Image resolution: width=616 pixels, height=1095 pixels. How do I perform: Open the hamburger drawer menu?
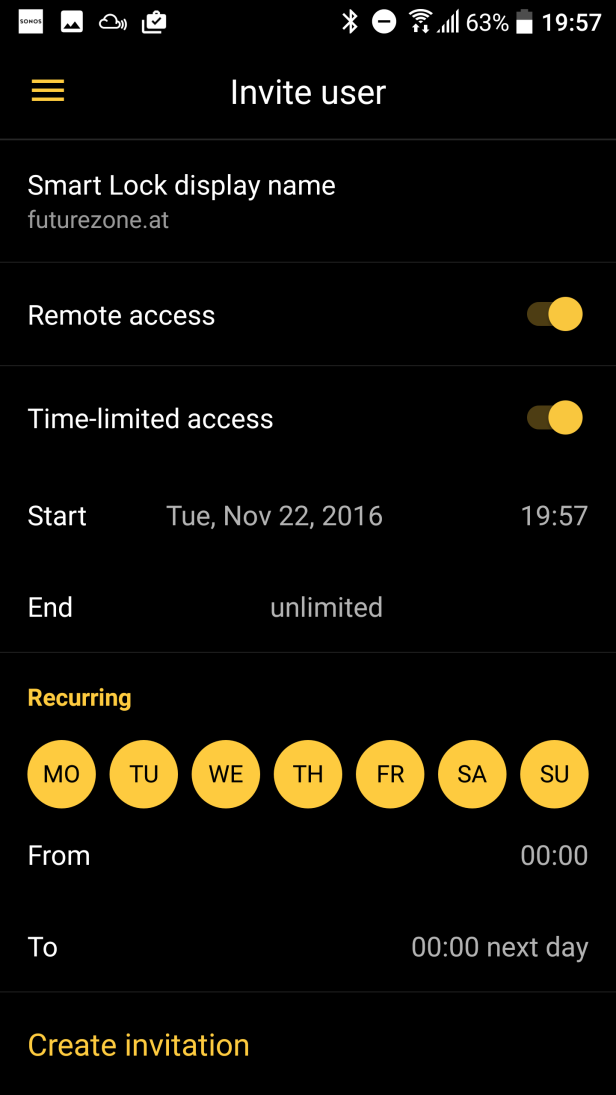(47, 91)
